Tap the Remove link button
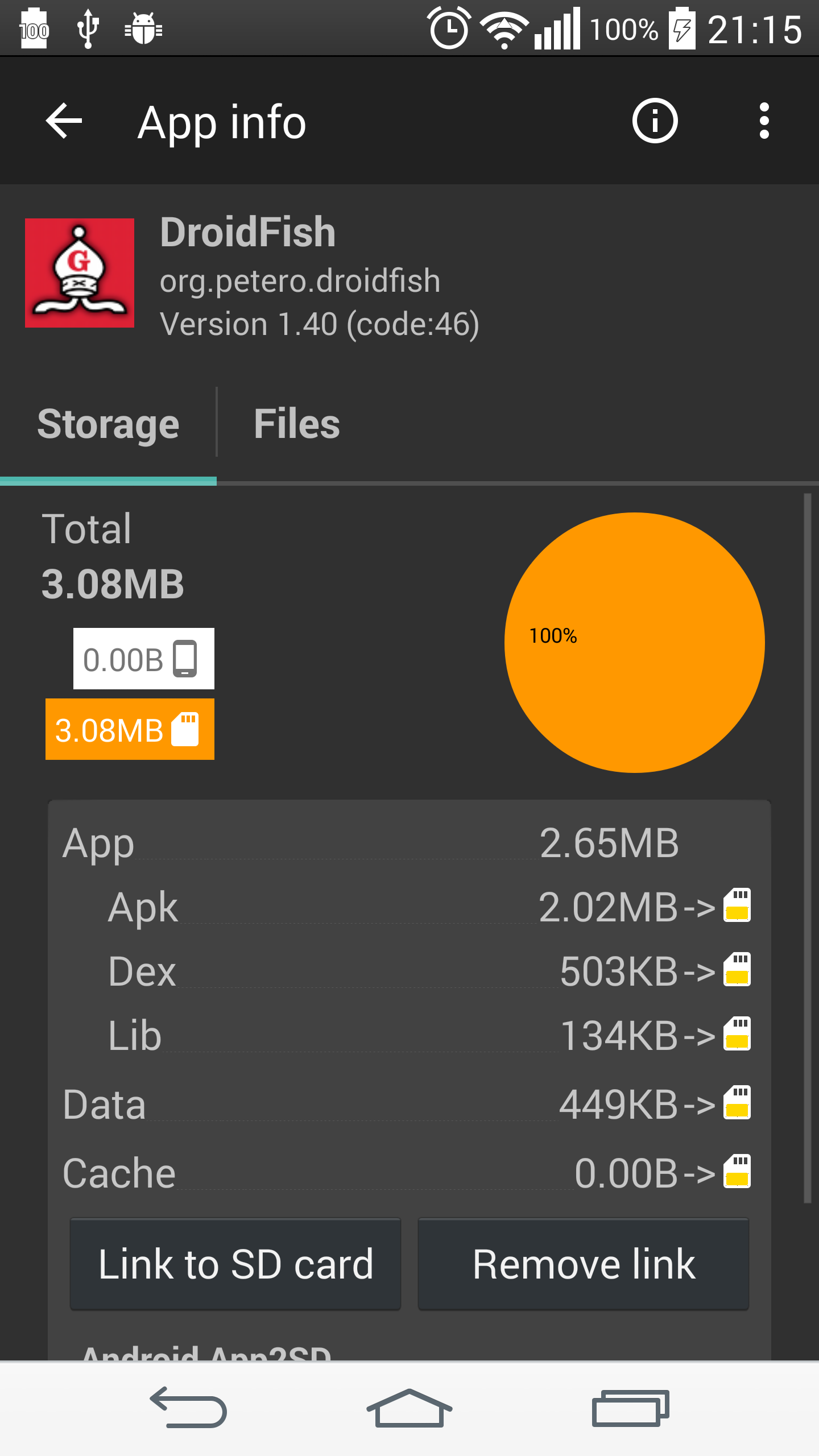 [583, 1264]
